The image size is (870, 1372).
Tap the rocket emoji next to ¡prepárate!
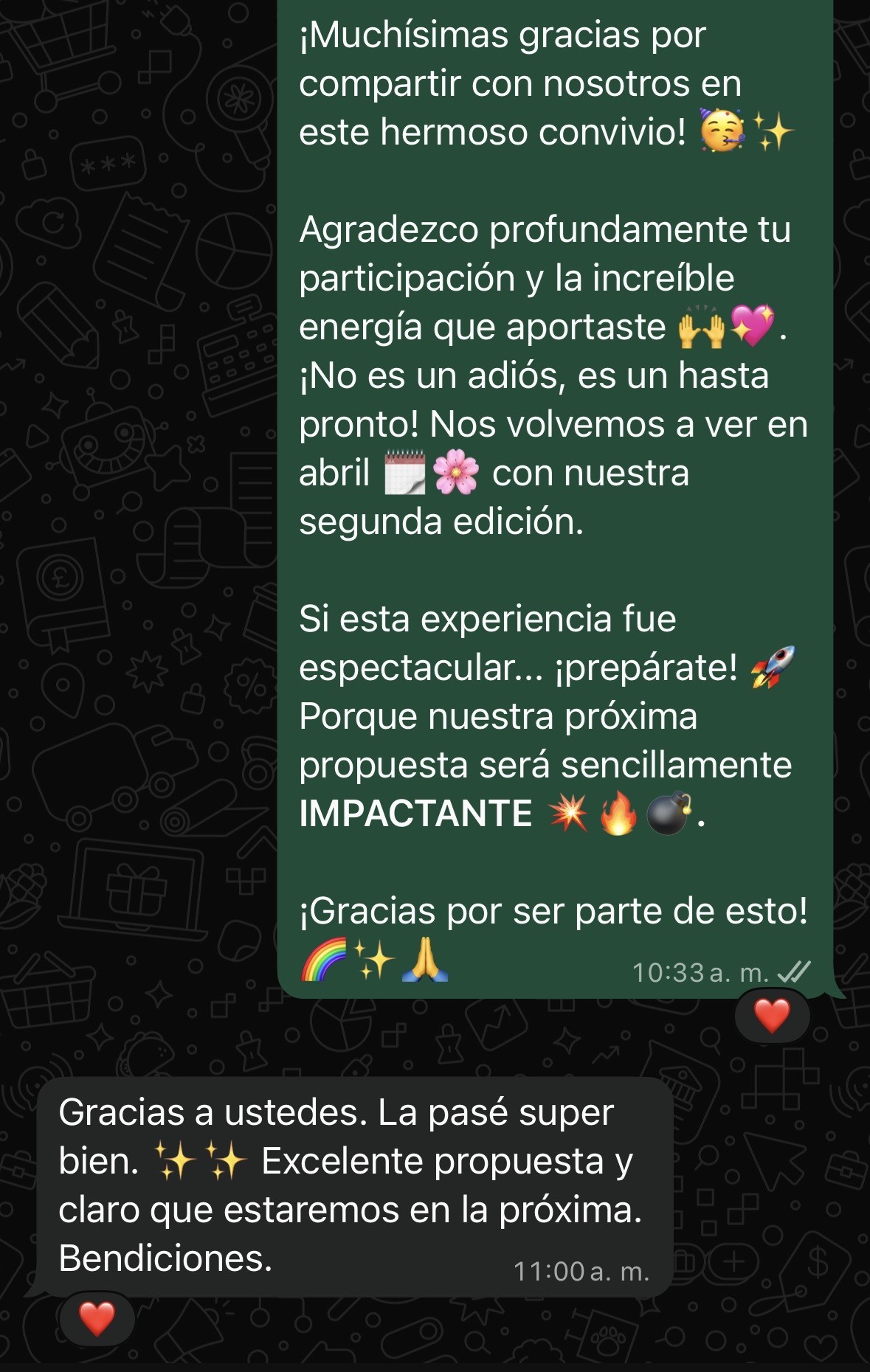point(767,668)
